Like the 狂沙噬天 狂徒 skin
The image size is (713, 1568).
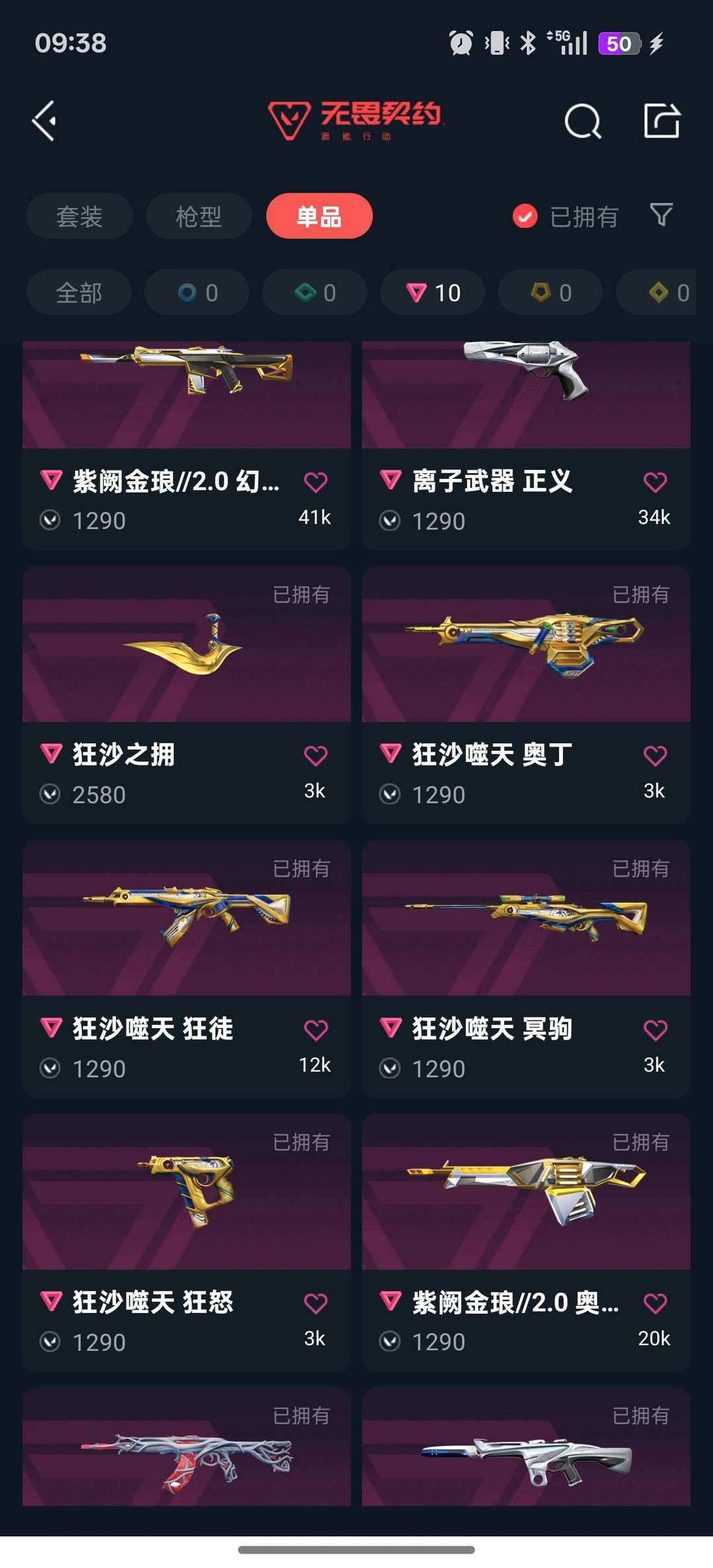click(316, 1030)
